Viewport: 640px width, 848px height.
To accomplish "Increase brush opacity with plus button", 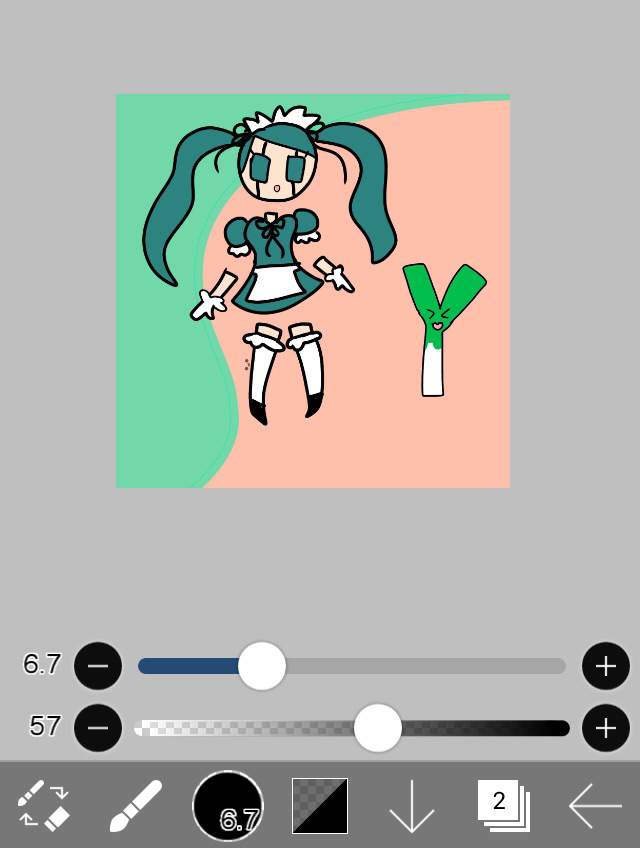I will (x=605, y=727).
